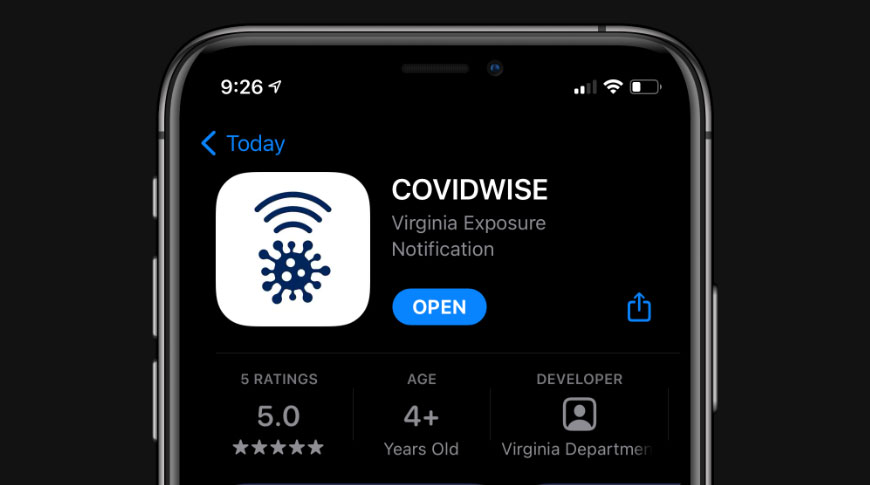Open the 5.0 ratings section
870x485 pixels.
click(279, 415)
